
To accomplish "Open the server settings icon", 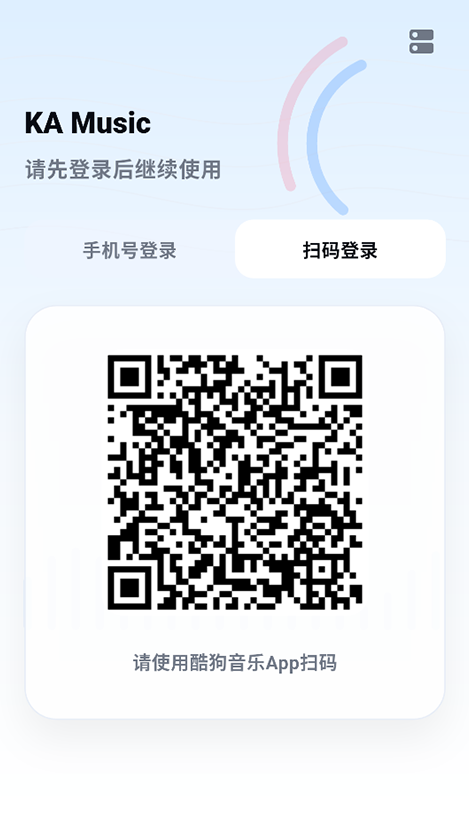I will (421, 42).
